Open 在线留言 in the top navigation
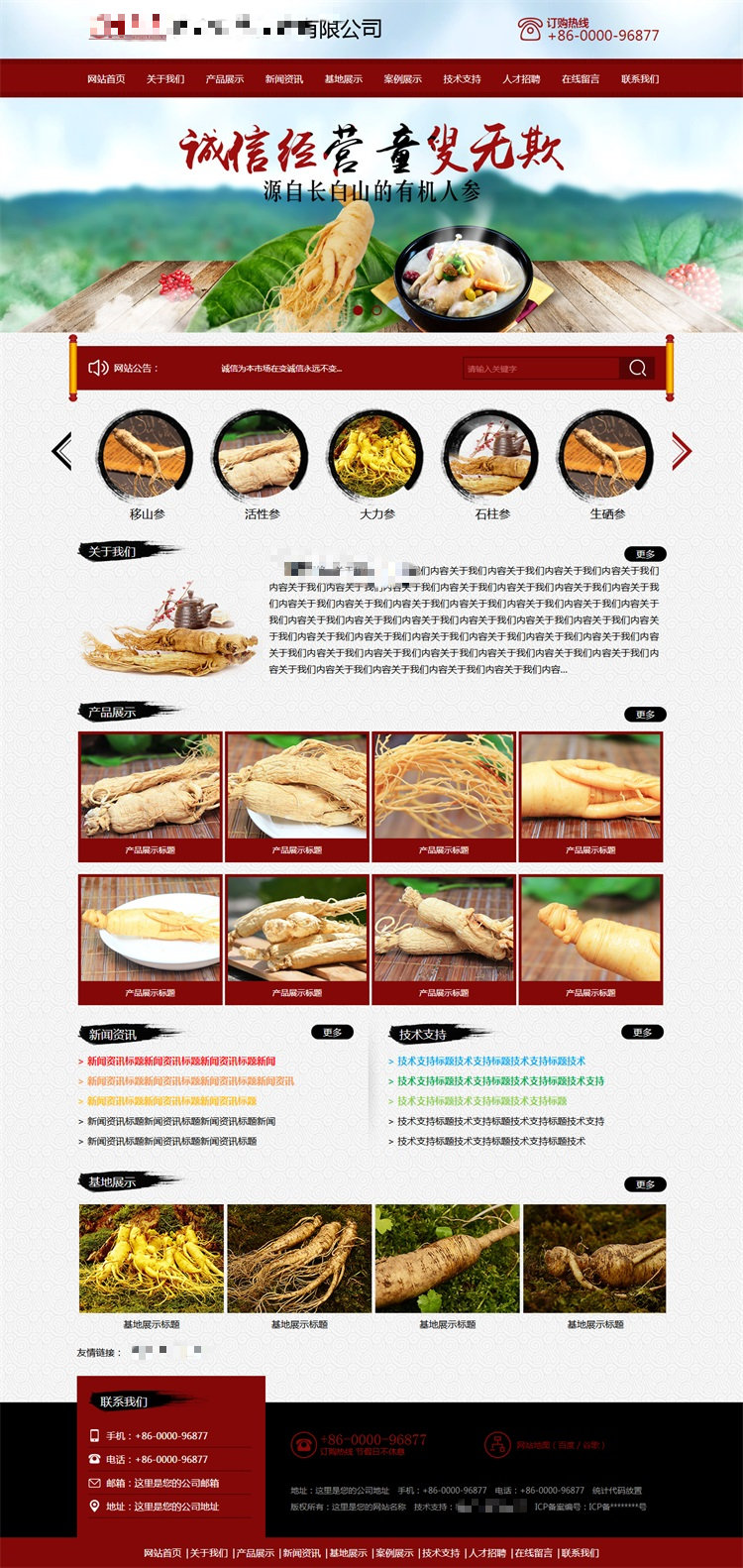Viewport: 743px width, 1568px height. click(581, 79)
